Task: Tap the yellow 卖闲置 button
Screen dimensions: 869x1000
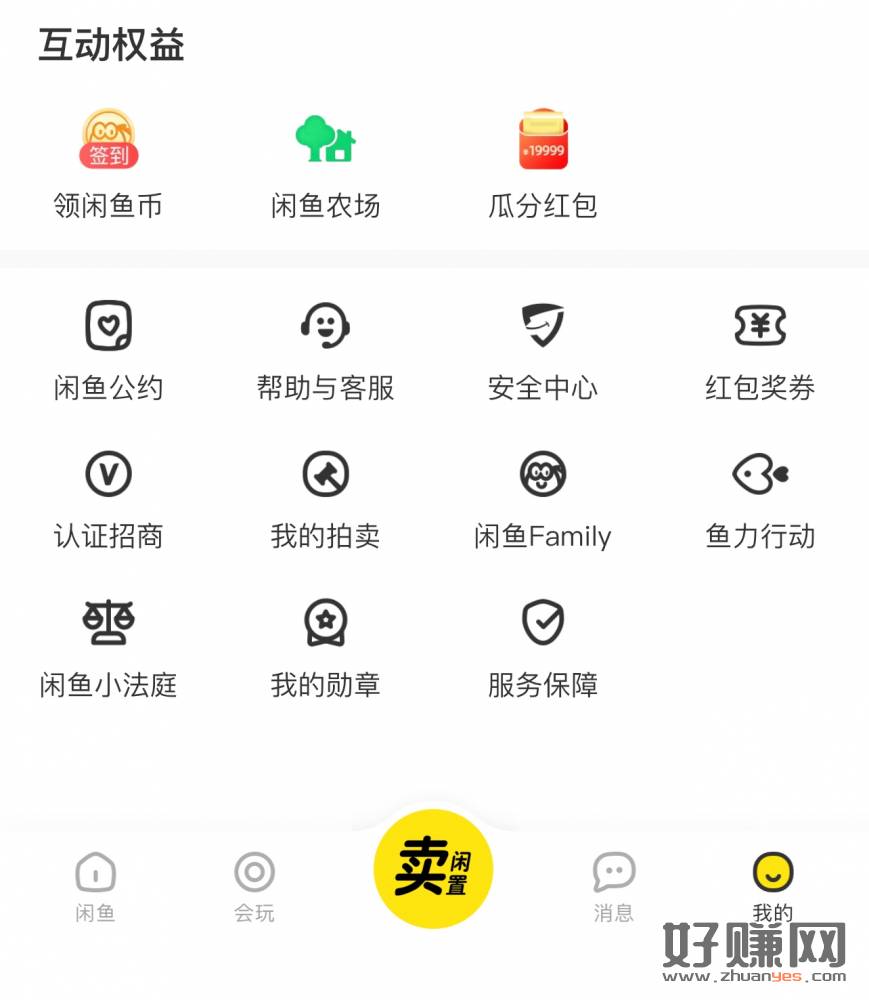Action: pyautogui.click(x=433, y=868)
